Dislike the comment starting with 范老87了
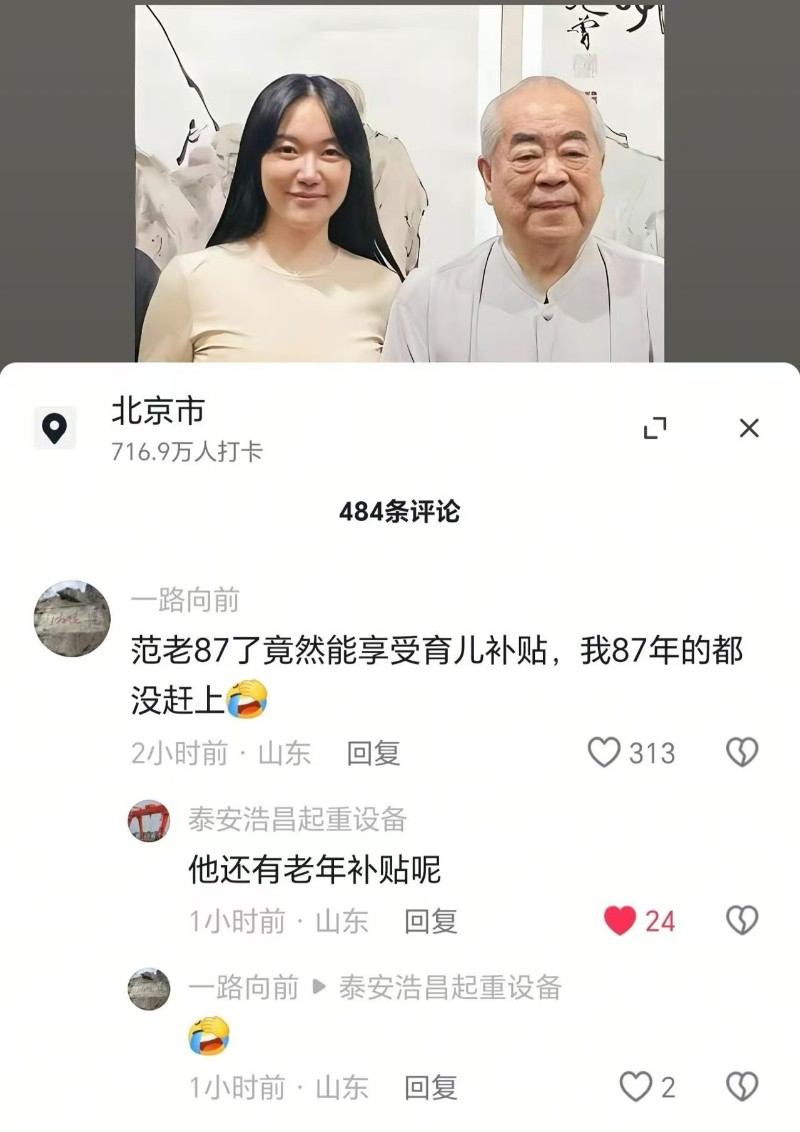The height and width of the screenshot is (1132, 800). (x=742, y=752)
